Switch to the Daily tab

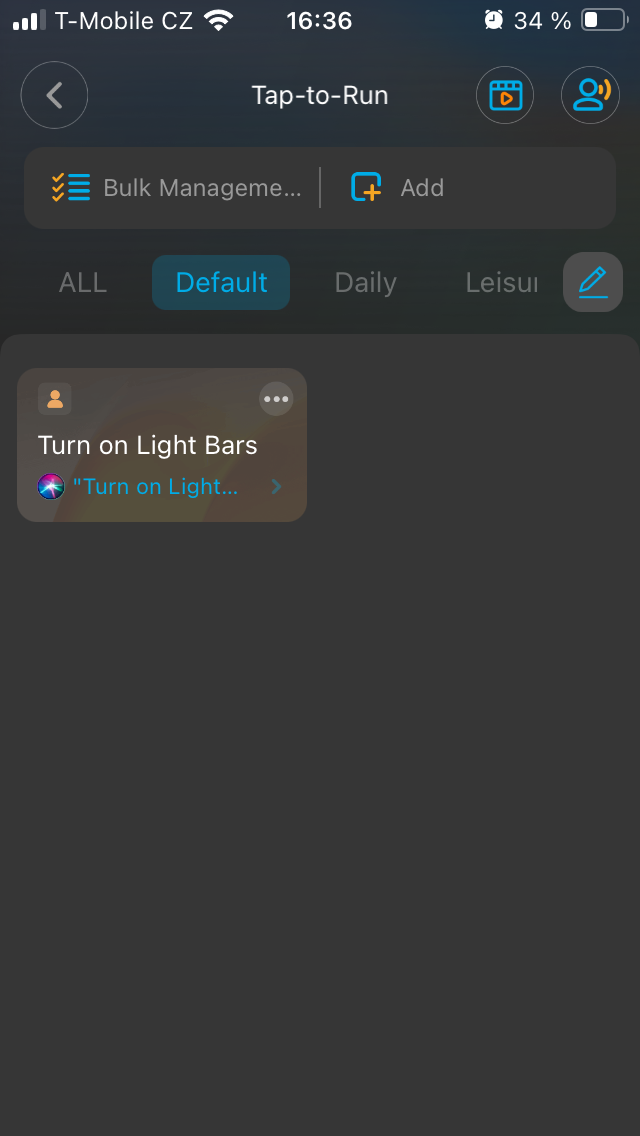(365, 283)
